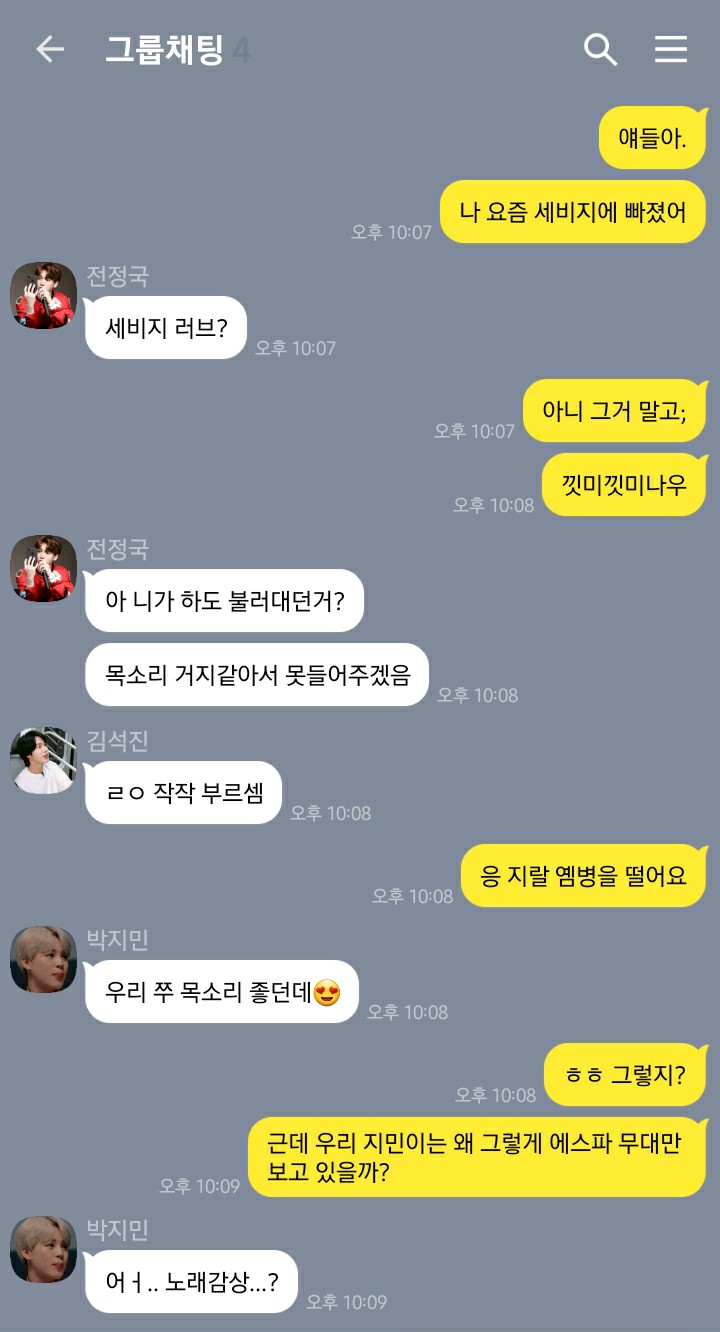
Task: Open 박지민's first profile picture
Action: (x=42, y=959)
